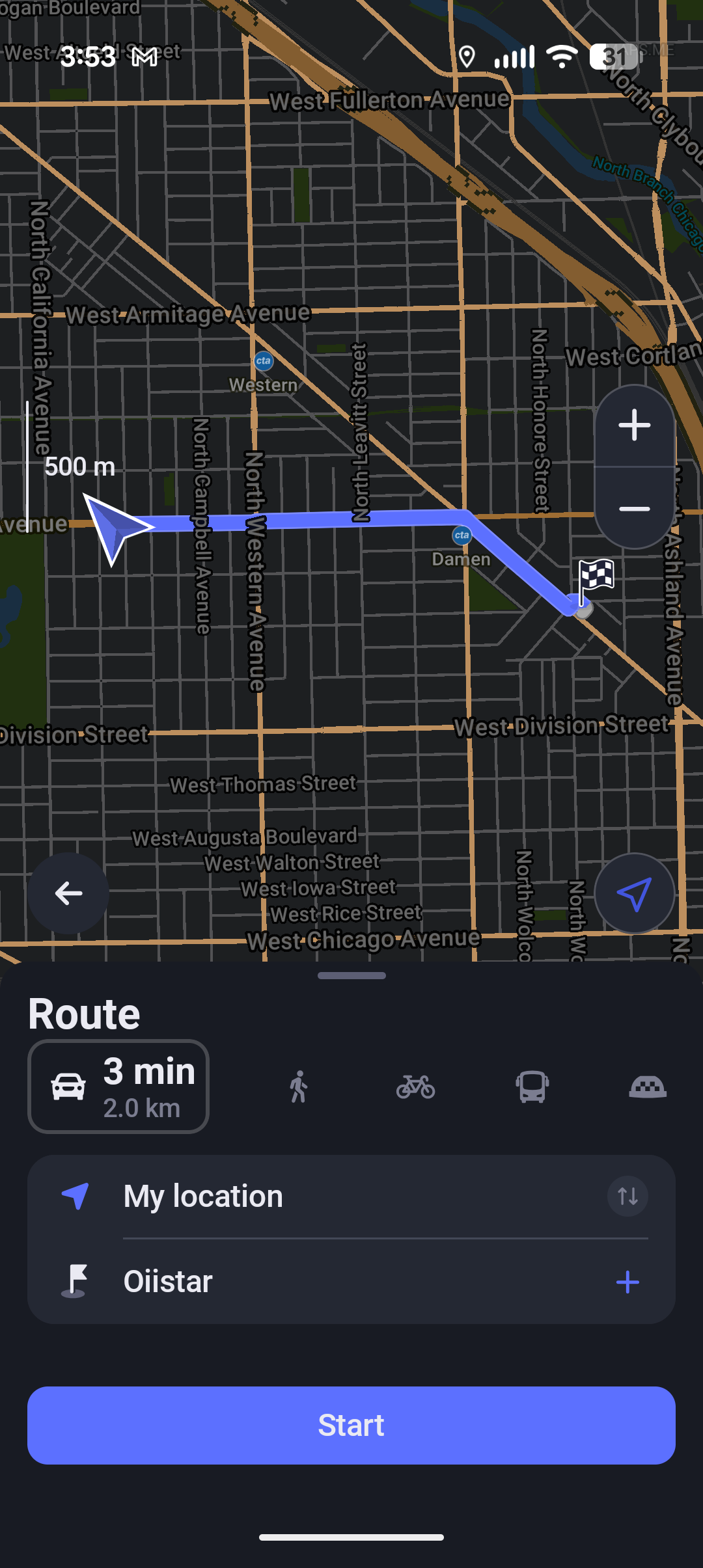Zoom in on the map

point(634,426)
